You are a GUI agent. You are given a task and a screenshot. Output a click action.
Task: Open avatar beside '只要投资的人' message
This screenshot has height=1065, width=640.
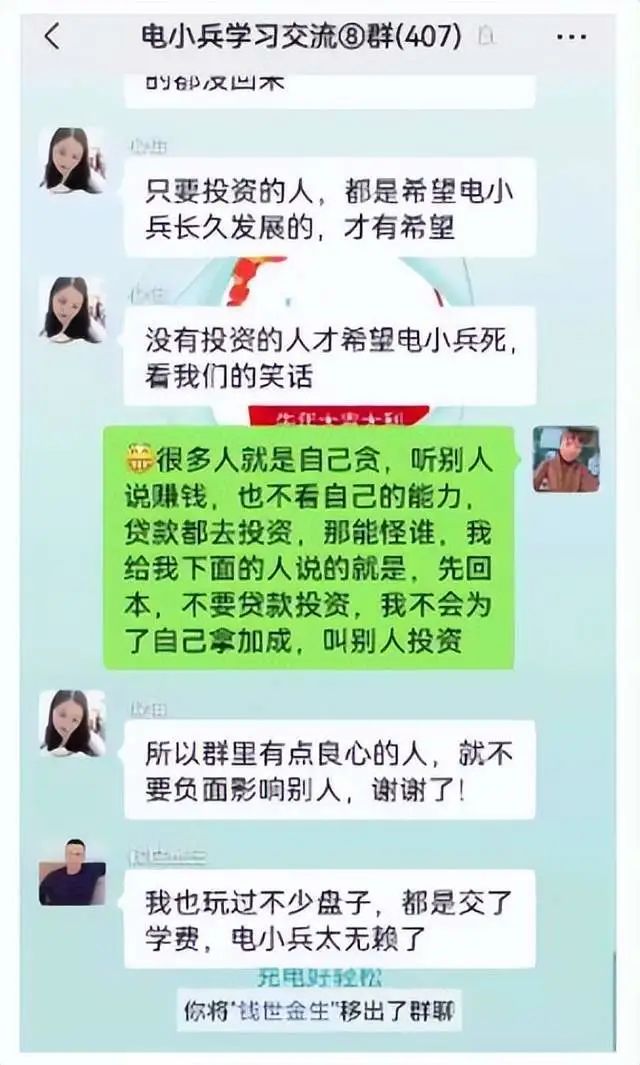point(72,160)
